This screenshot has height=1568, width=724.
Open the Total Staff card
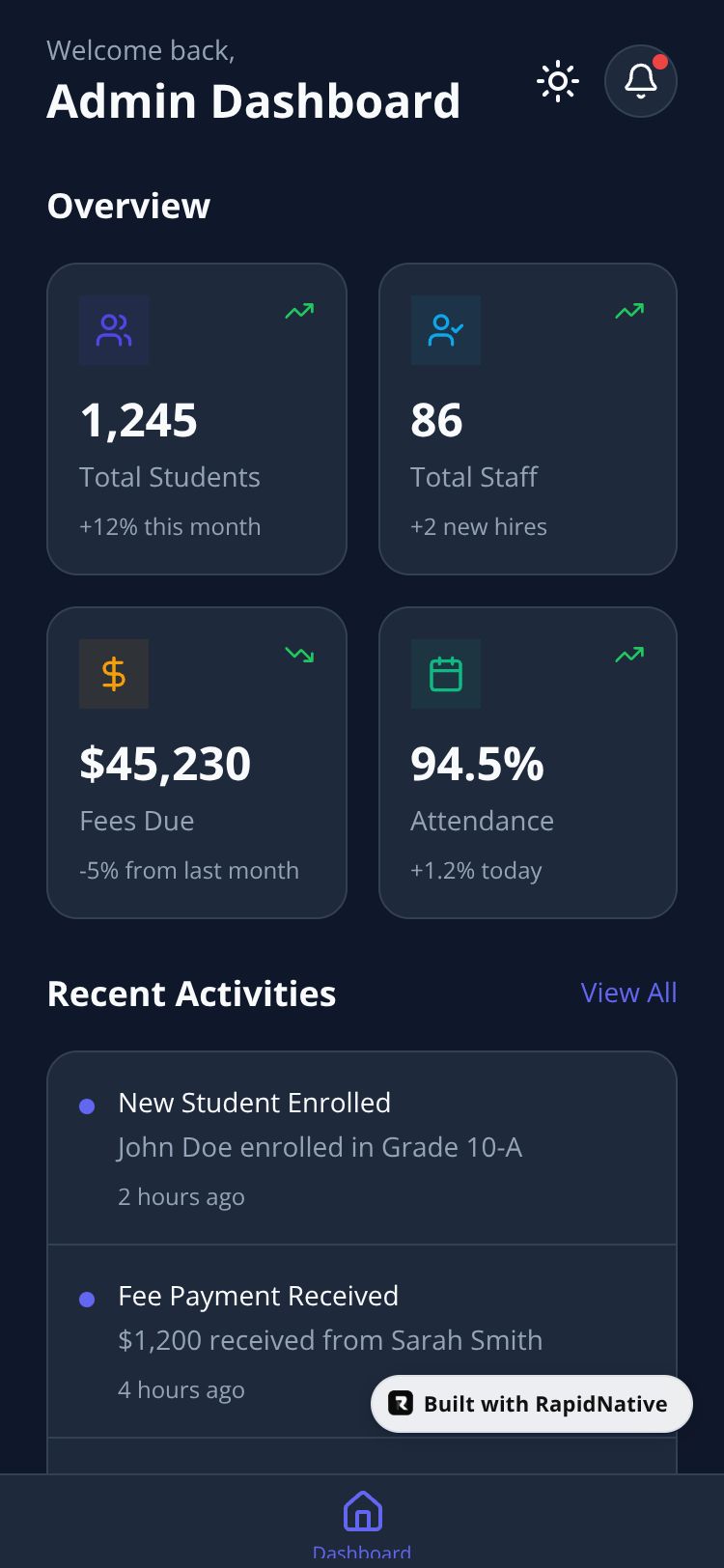pyautogui.click(x=528, y=419)
